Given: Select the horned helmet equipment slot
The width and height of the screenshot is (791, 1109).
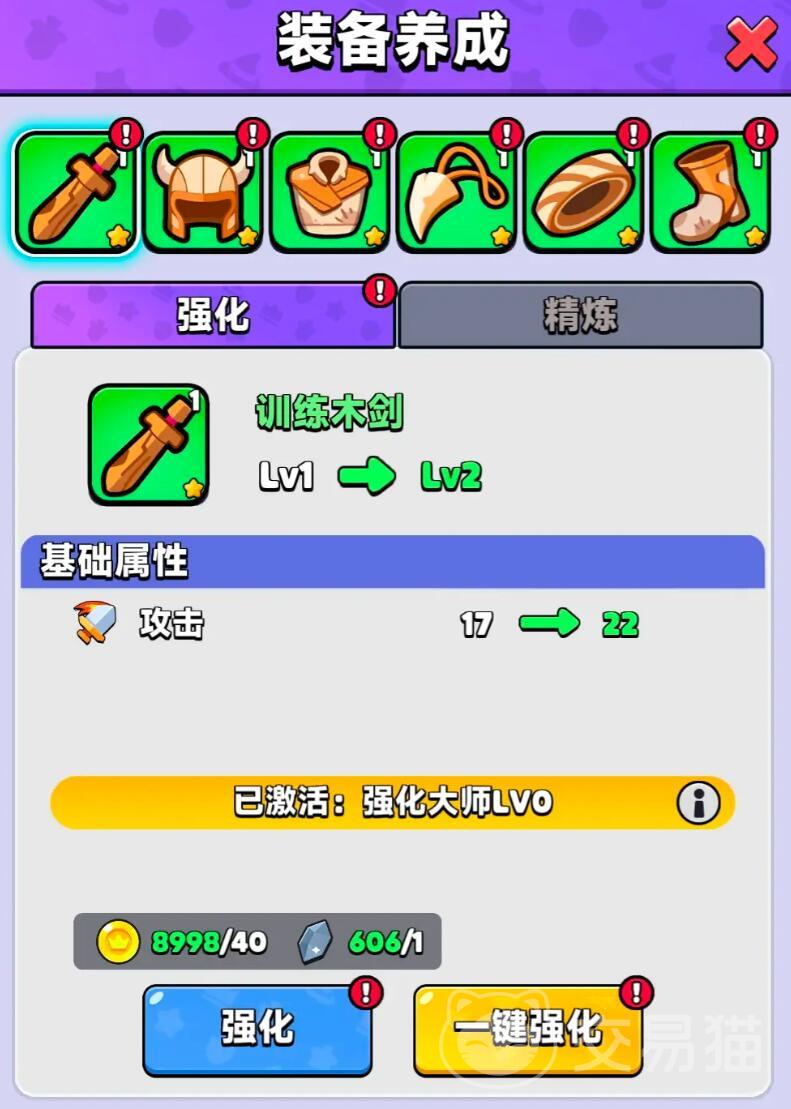Looking at the screenshot, I should pyautogui.click(x=203, y=193).
